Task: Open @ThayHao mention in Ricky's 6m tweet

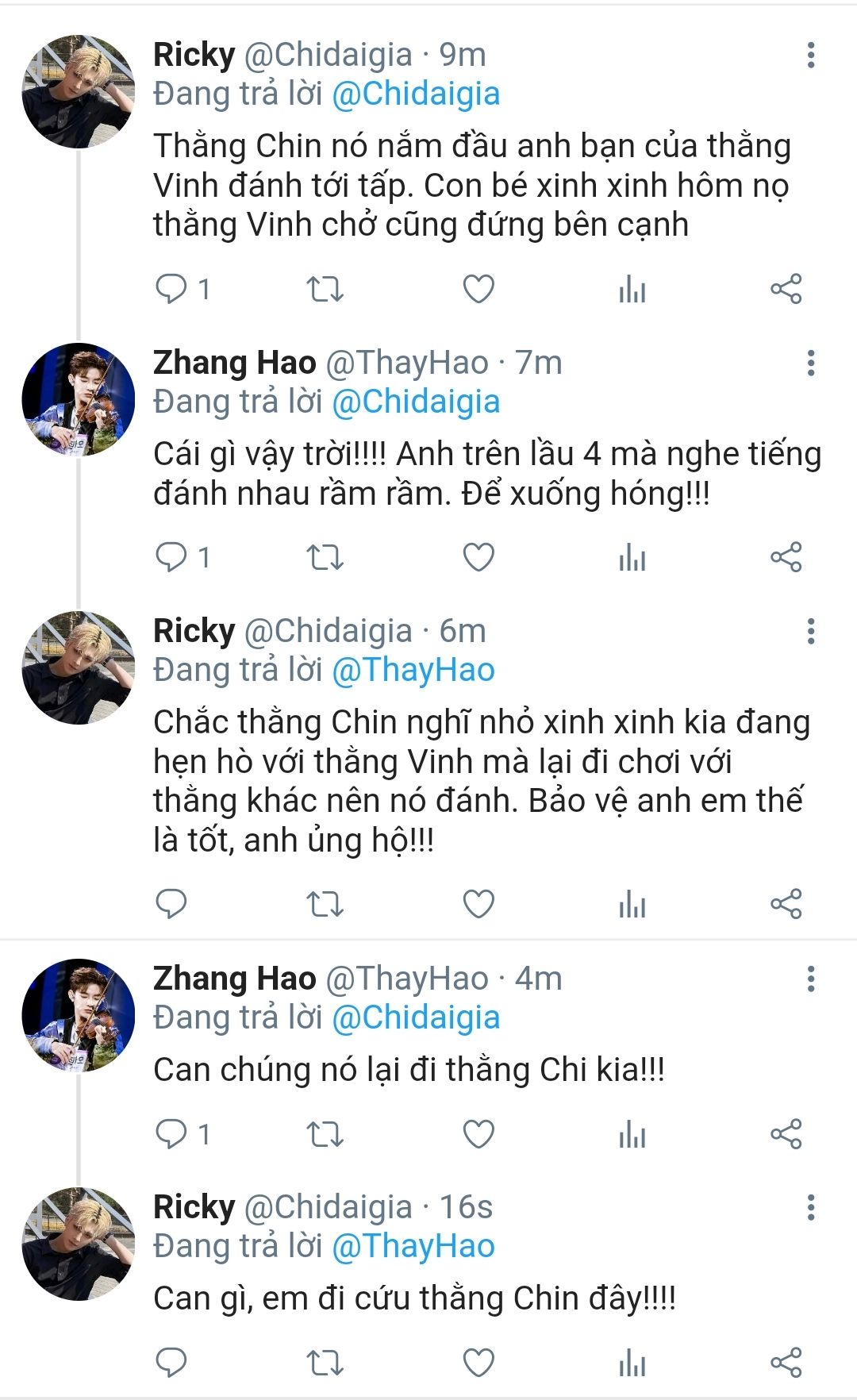Action: pos(413,671)
